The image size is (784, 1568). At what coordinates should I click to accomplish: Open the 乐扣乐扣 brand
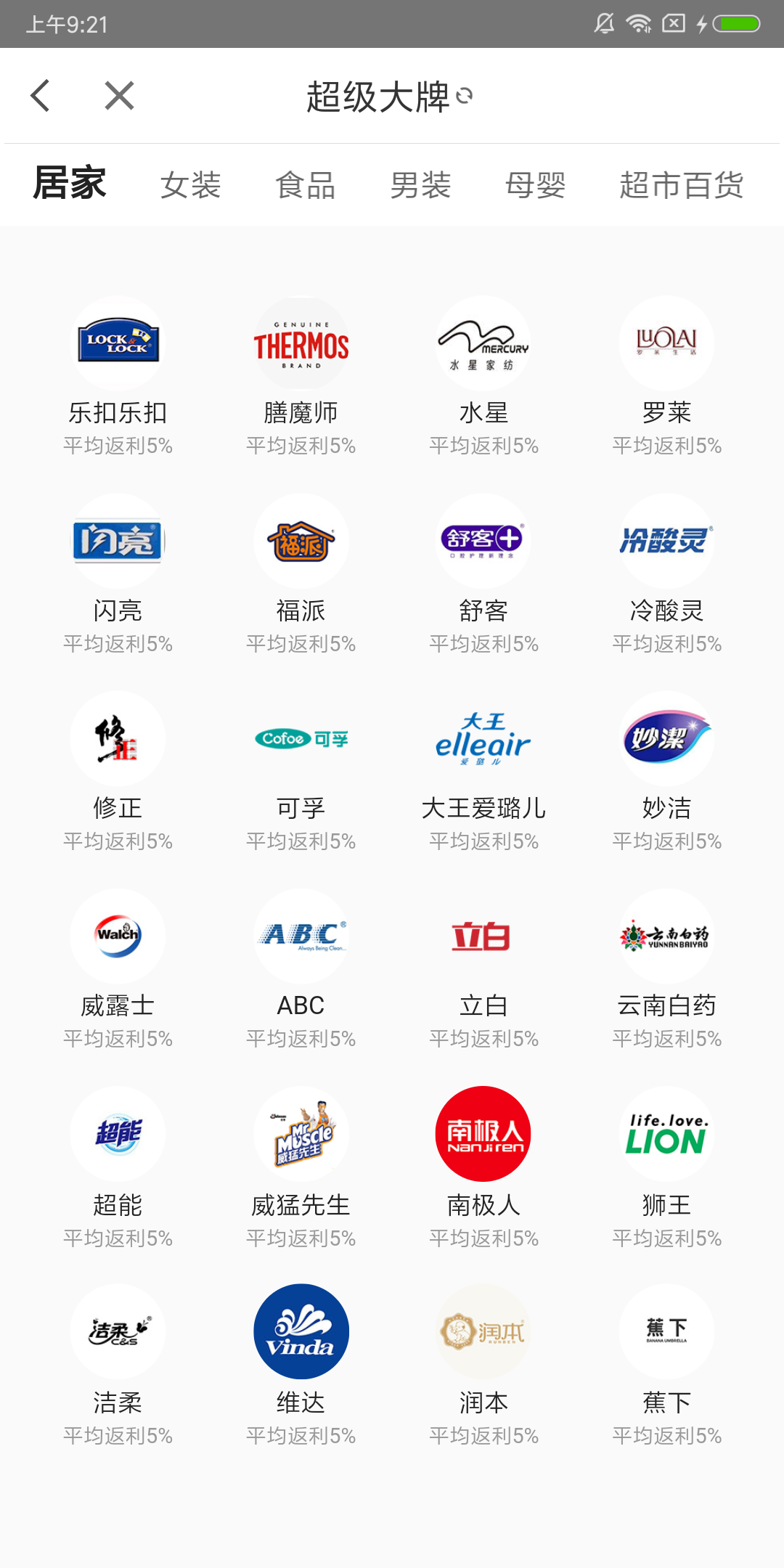click(118, 376)
